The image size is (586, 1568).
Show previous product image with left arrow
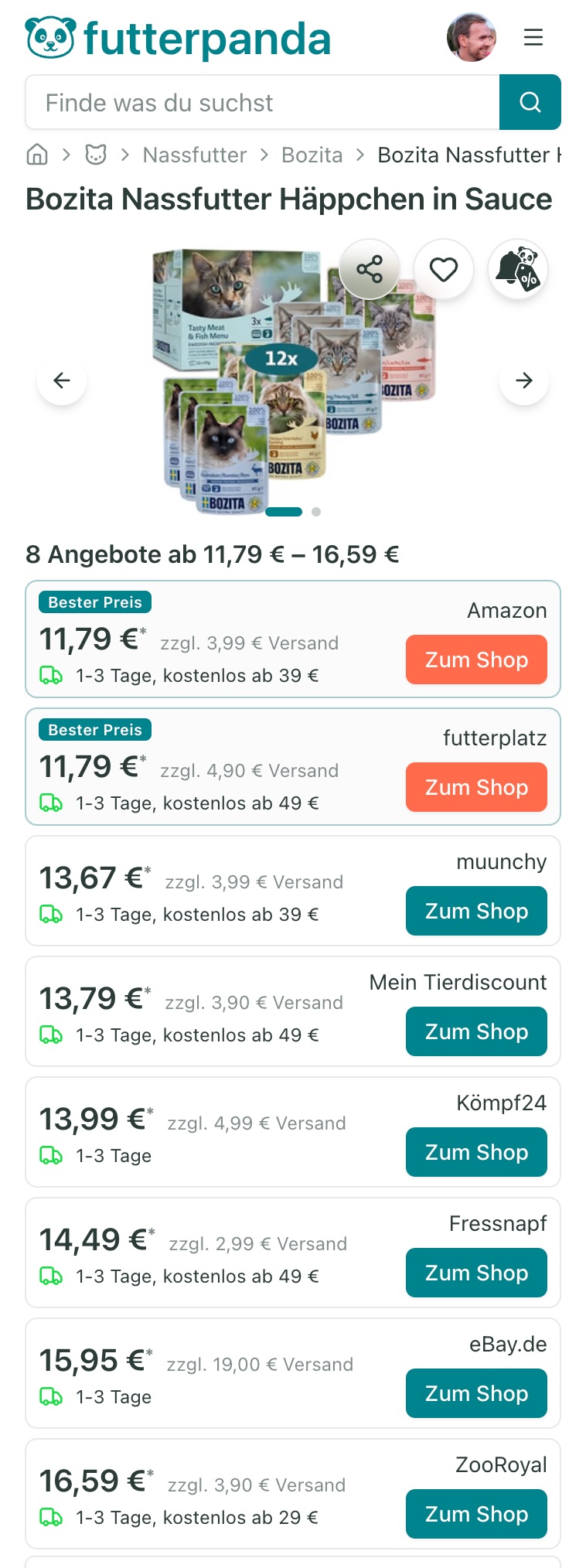pos(62,380)
